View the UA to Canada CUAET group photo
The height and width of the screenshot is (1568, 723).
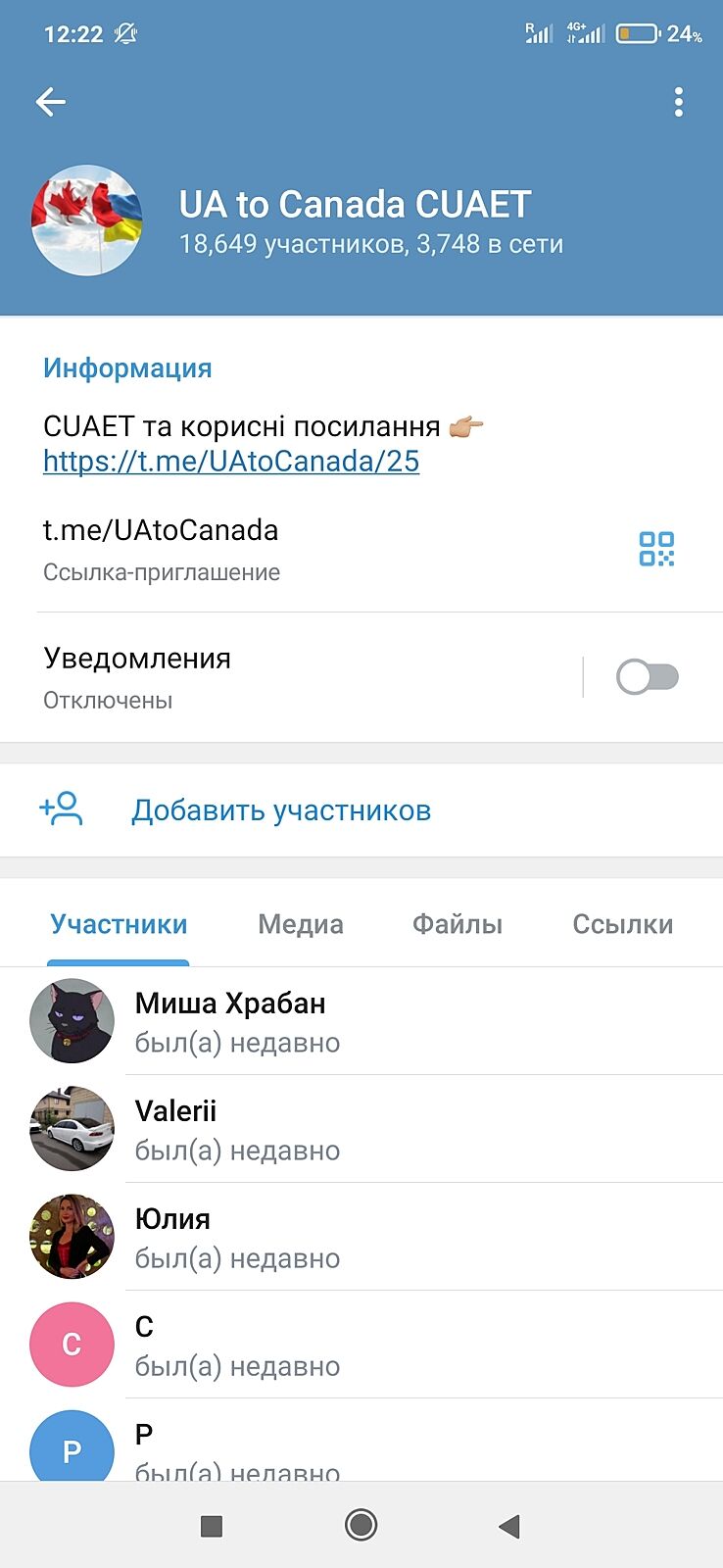point(87,220)
